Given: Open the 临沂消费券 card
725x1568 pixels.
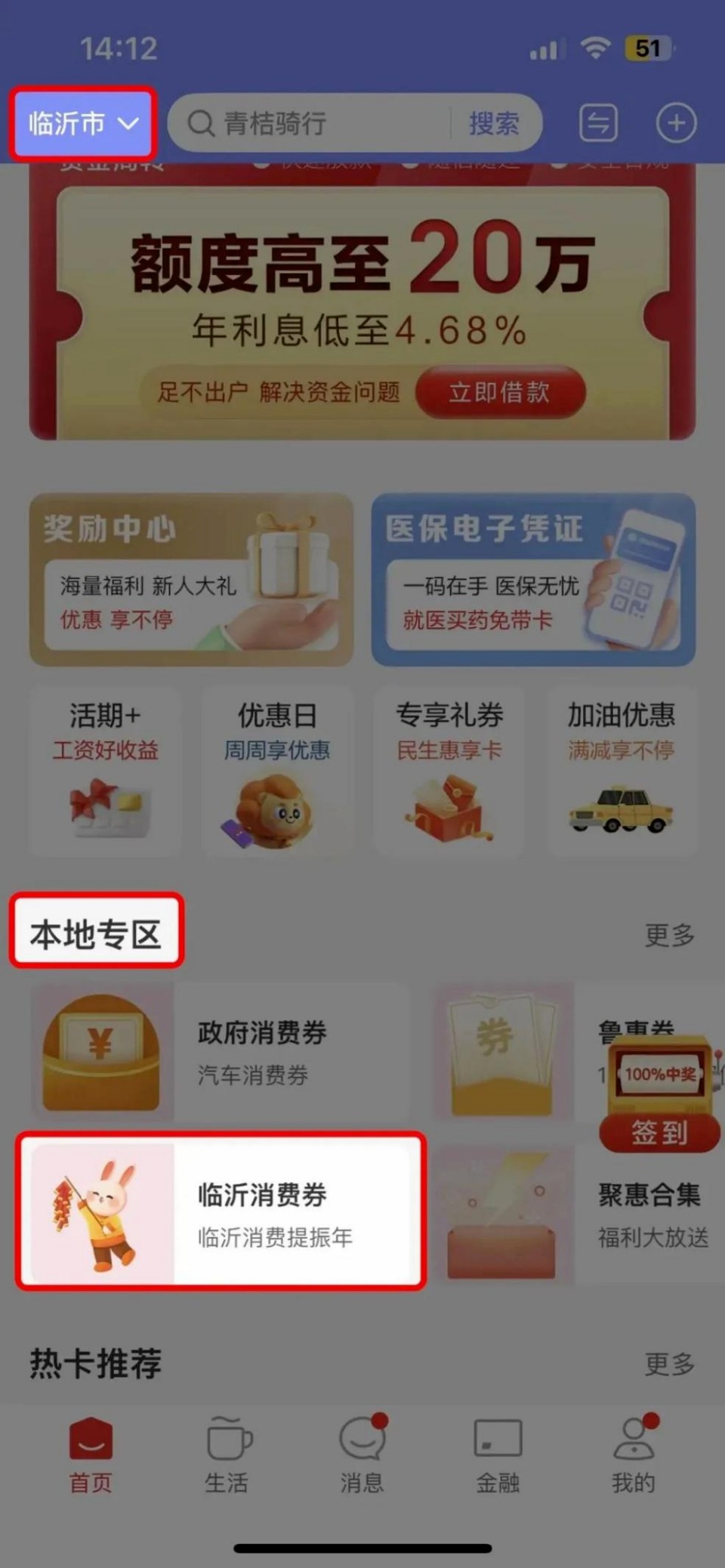Looking at the screenshot, I should (x=221, y=1211).
